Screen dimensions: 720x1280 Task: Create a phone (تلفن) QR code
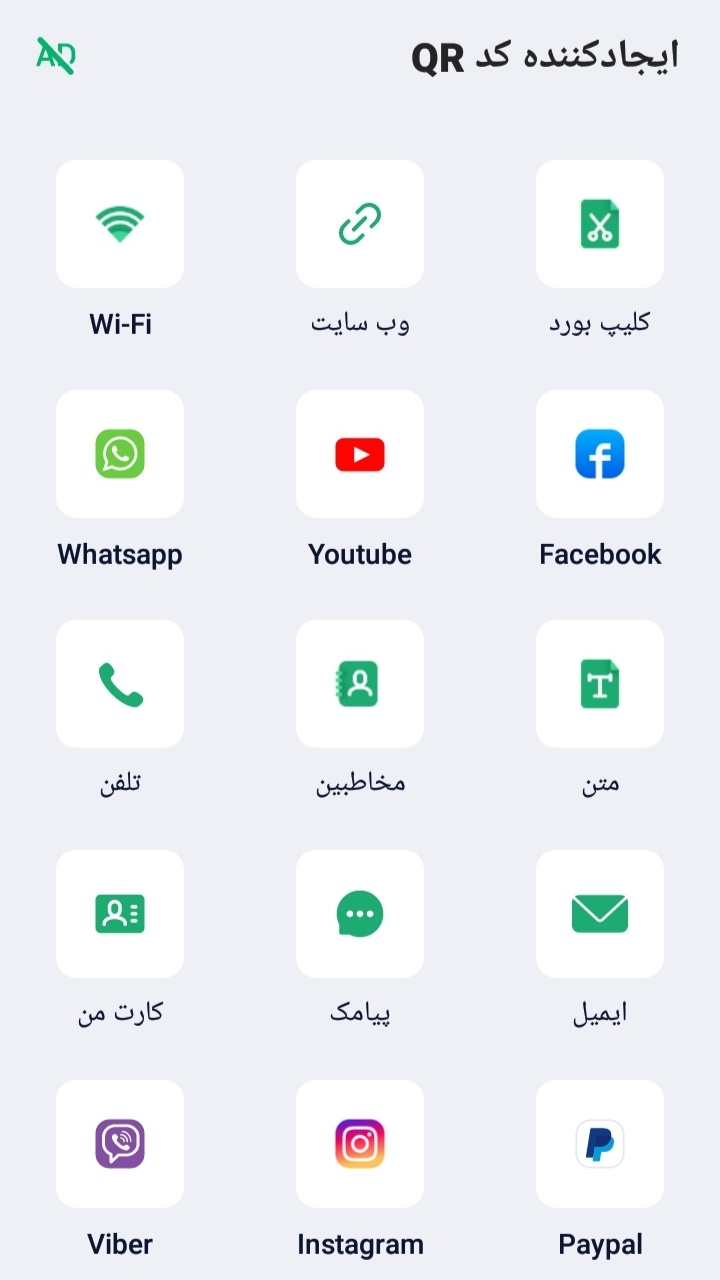120,684
